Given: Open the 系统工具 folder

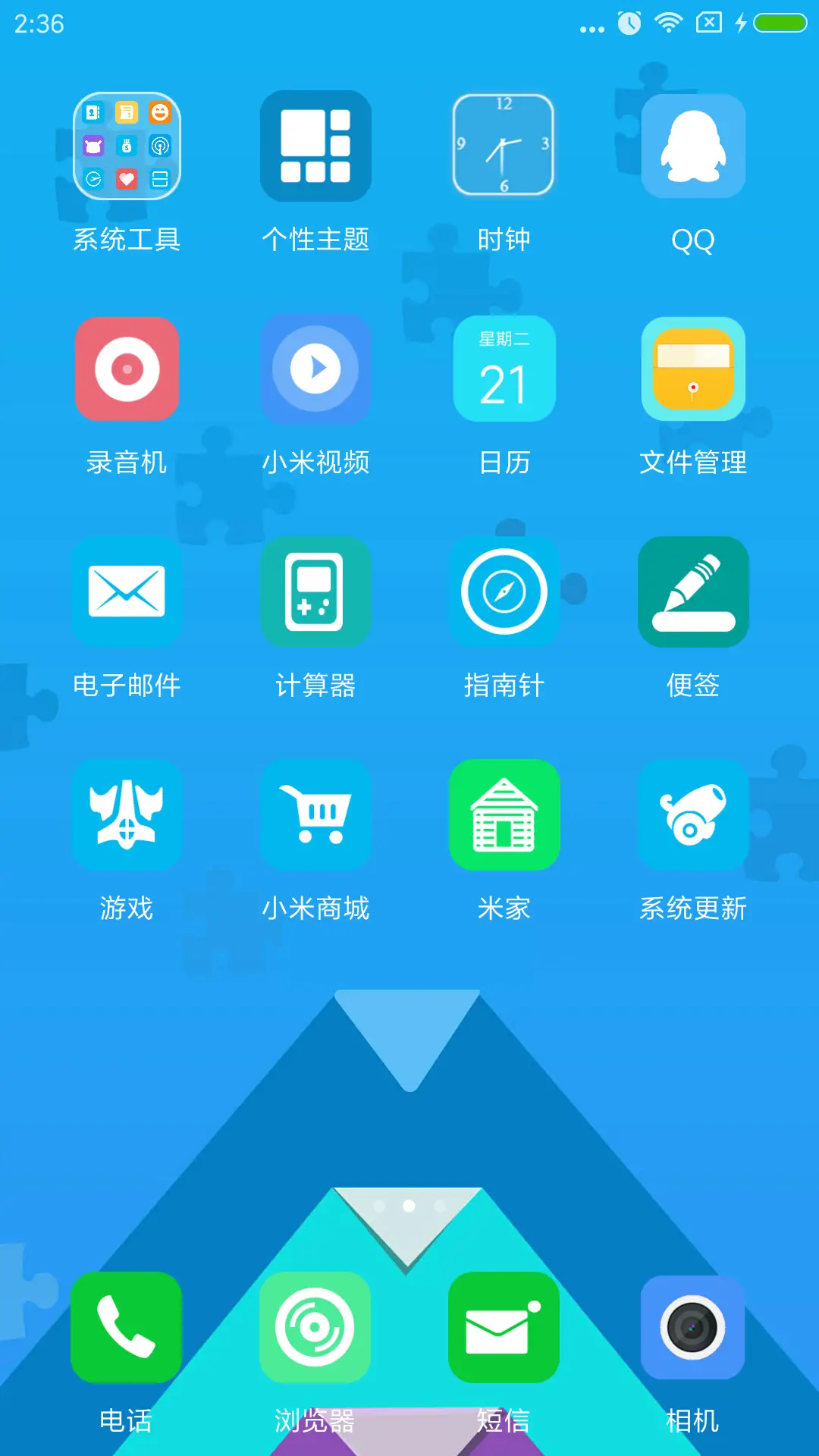Looking at the screenshot, I should point(126,146).
